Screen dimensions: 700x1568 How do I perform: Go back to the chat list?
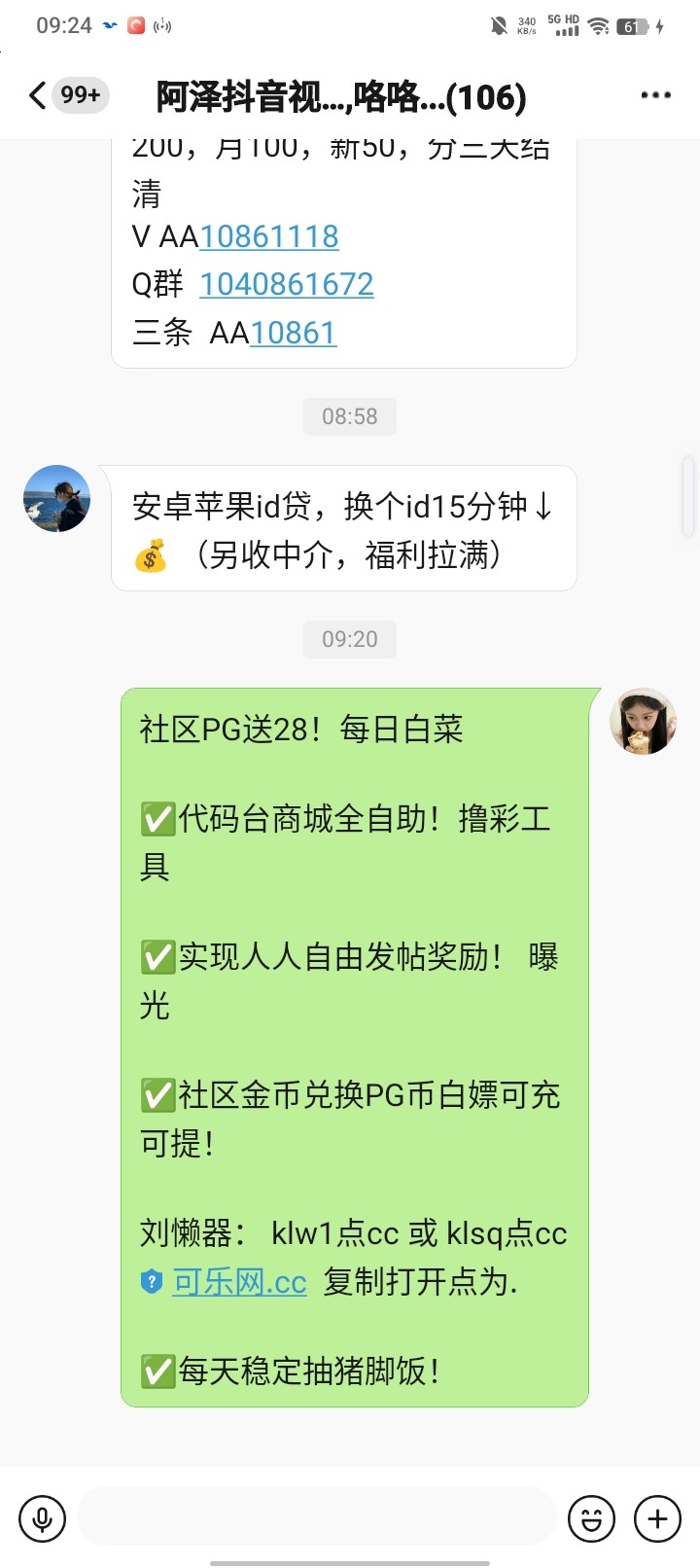pyautogui.click(x=39, y=95)
